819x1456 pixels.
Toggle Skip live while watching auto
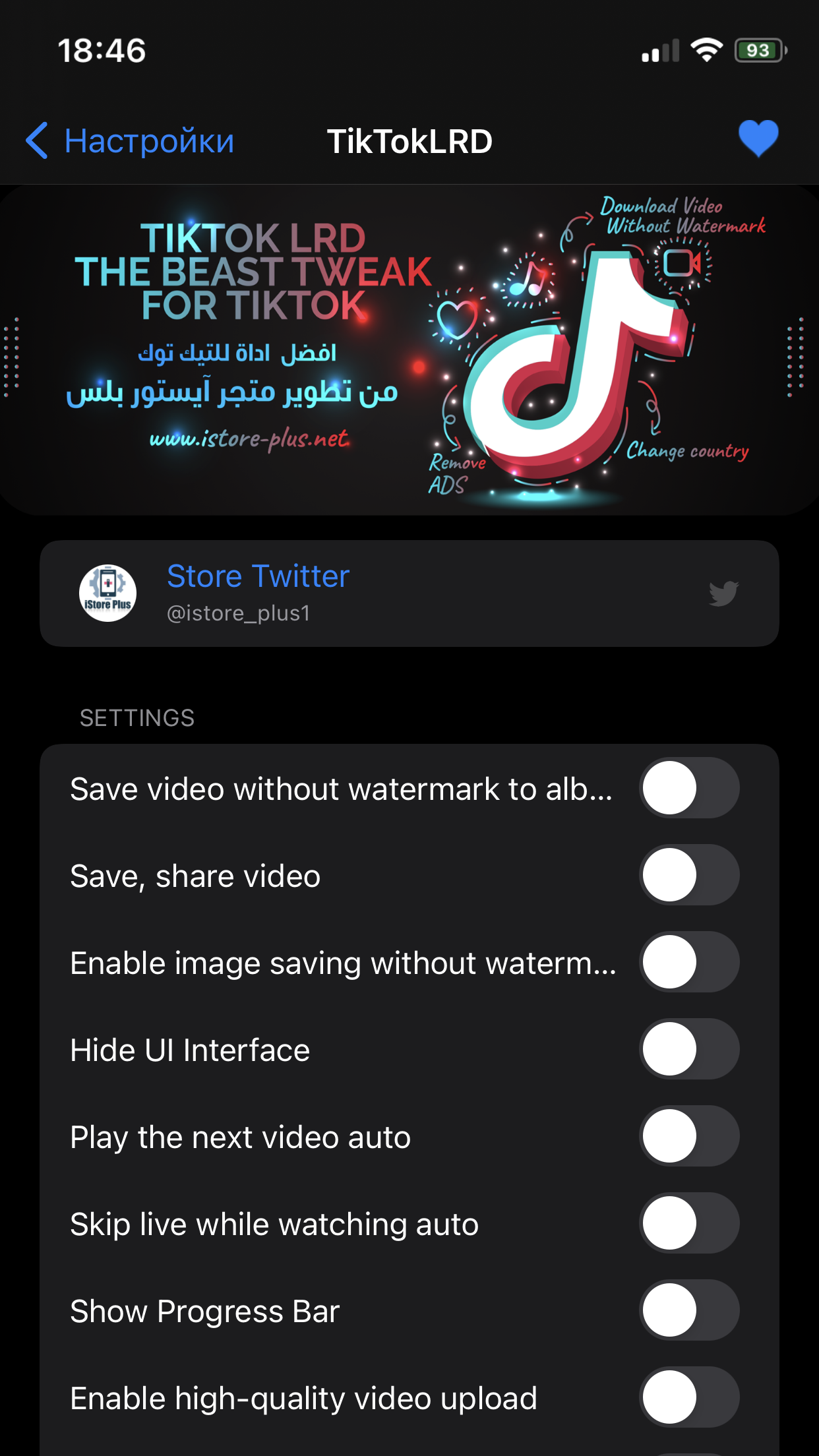click(x=689, y=1223)
